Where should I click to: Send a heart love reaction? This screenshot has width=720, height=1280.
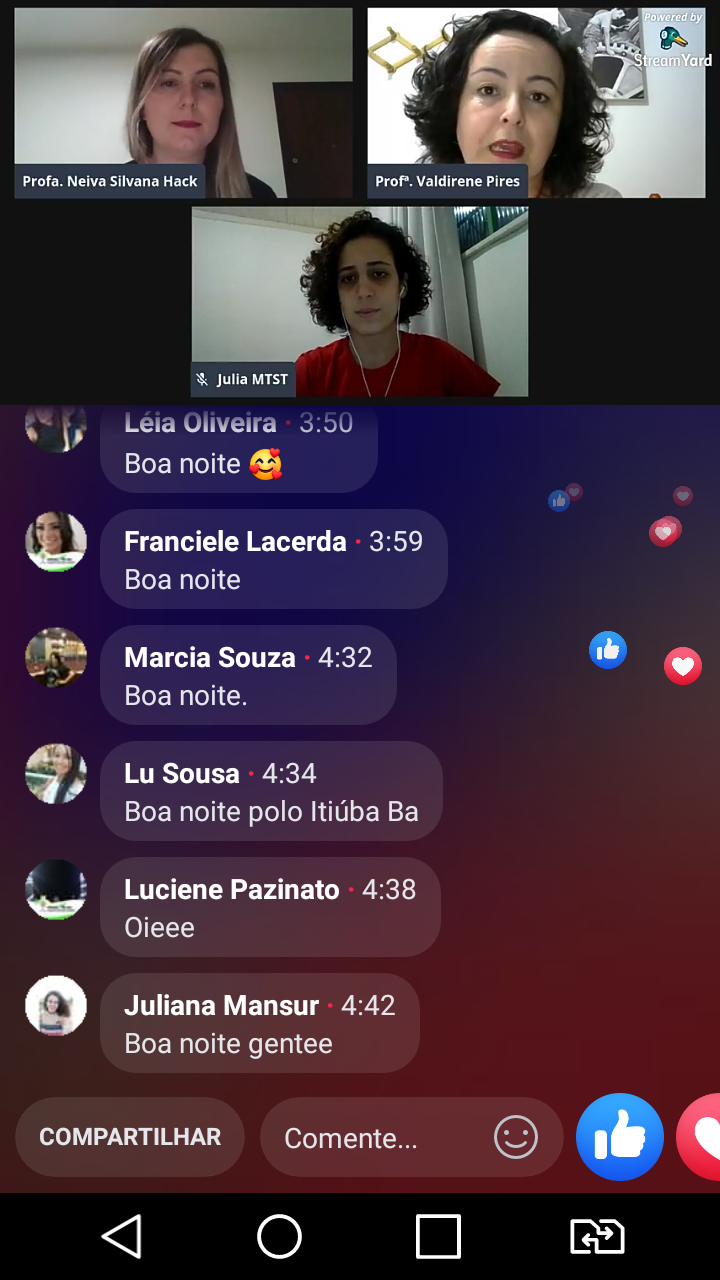point(702,1137)
